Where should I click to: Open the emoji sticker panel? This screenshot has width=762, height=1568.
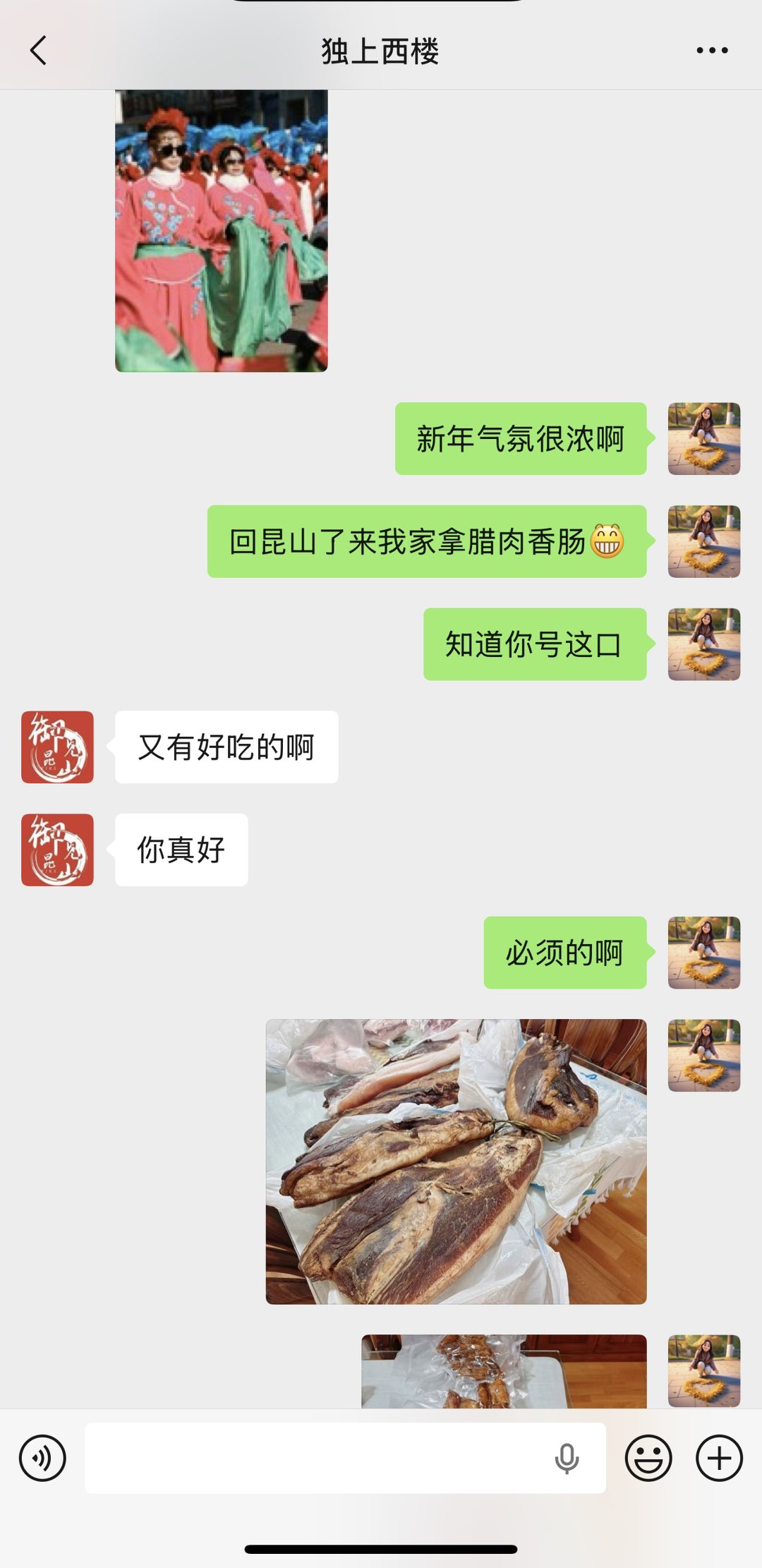(648, 1458)
